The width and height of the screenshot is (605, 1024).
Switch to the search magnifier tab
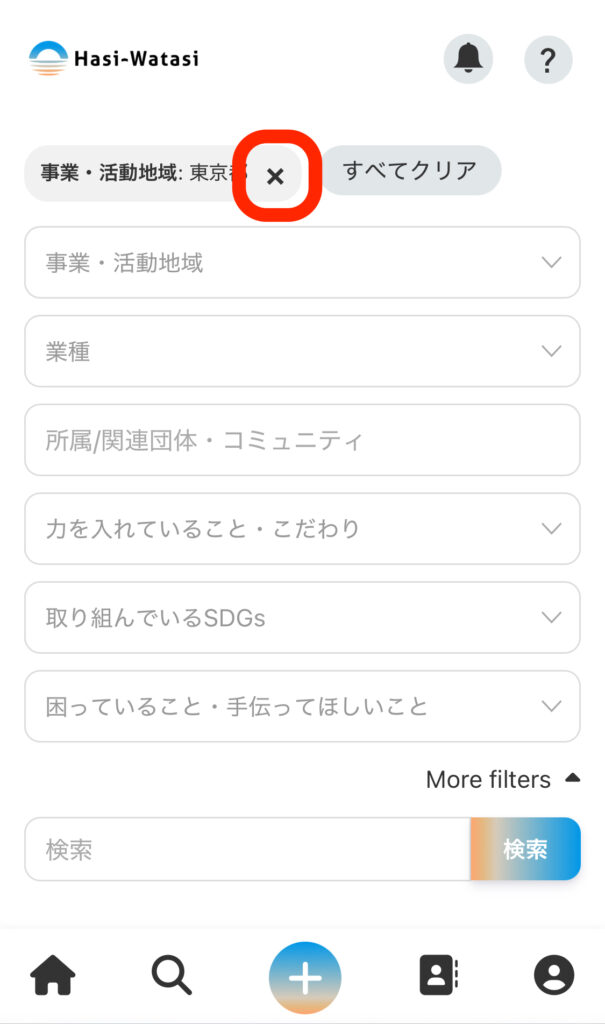[x=172, y=975]
